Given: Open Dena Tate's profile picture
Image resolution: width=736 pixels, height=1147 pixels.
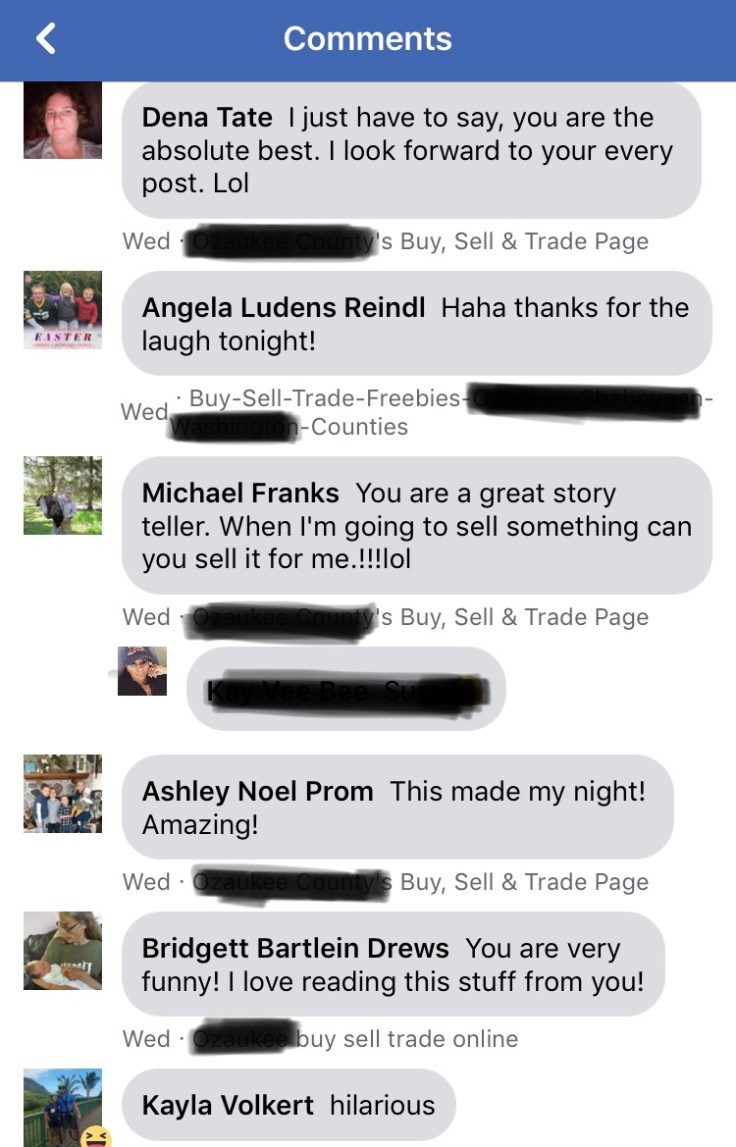Looking at the screenshot, I should (x=63, y=120).
